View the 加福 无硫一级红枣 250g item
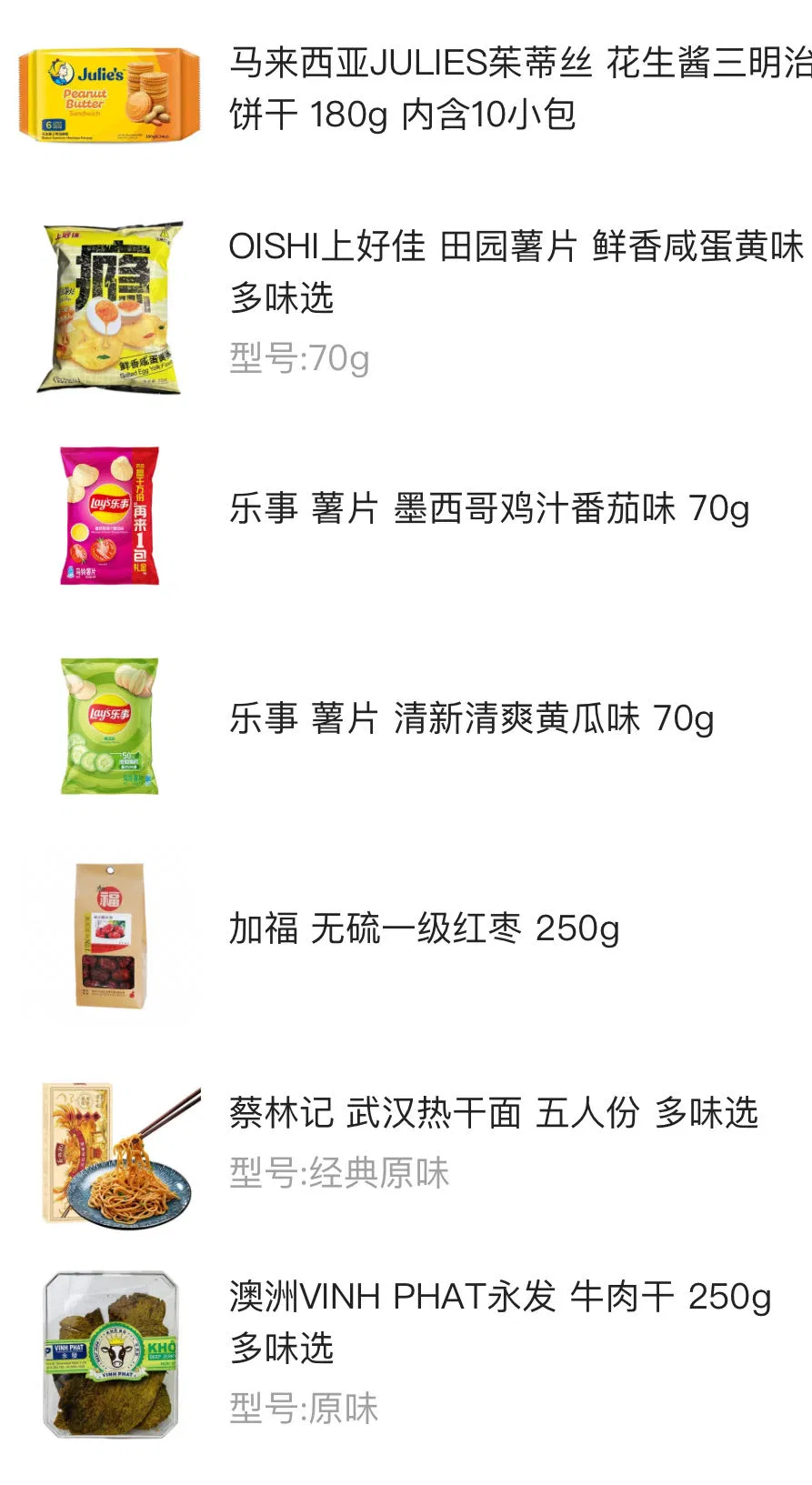812x1485 pixels. click(424, 928)
